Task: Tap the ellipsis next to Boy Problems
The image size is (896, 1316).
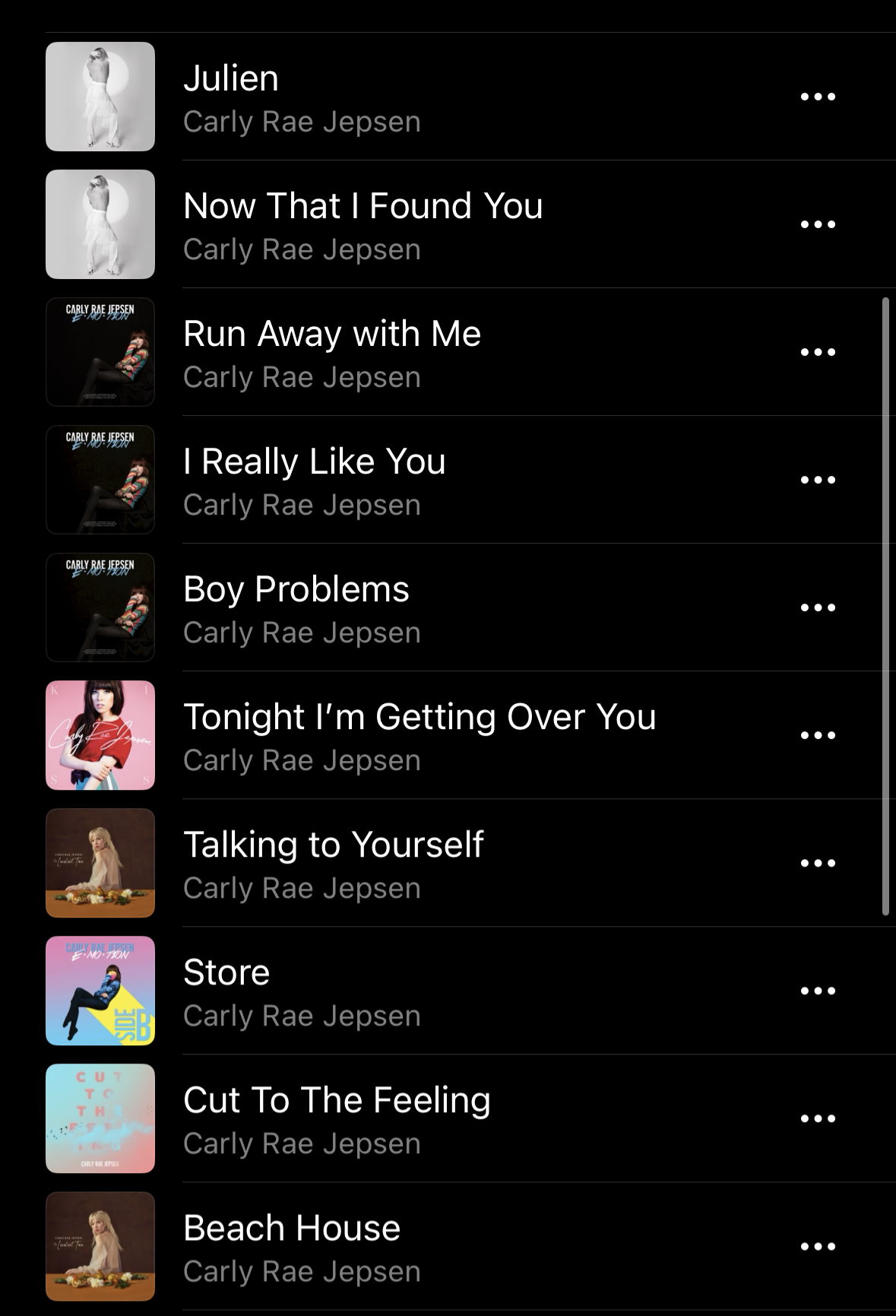Action: click(x=818, y=607)
